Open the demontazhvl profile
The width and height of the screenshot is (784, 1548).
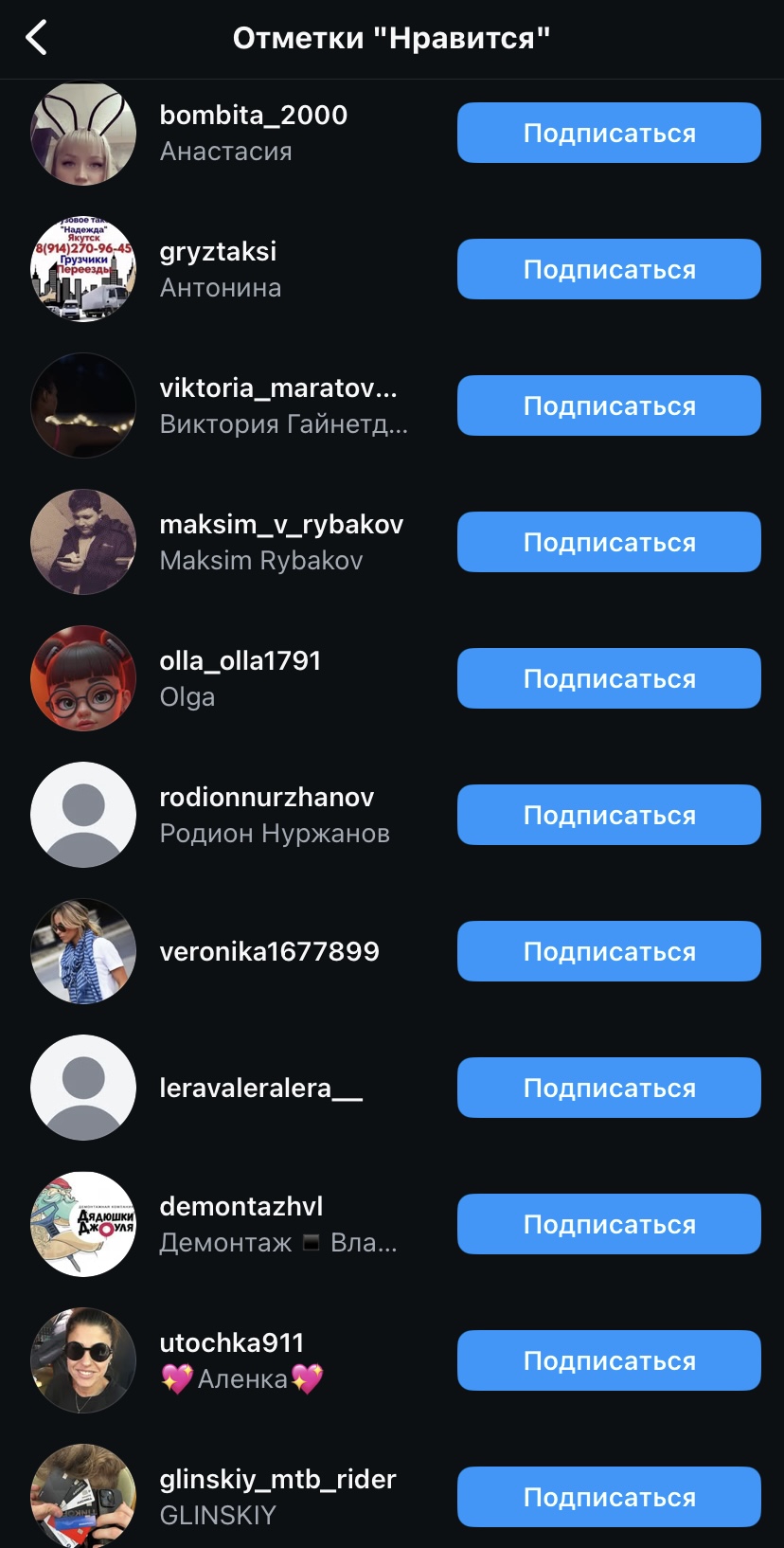tap(241, 1207)
